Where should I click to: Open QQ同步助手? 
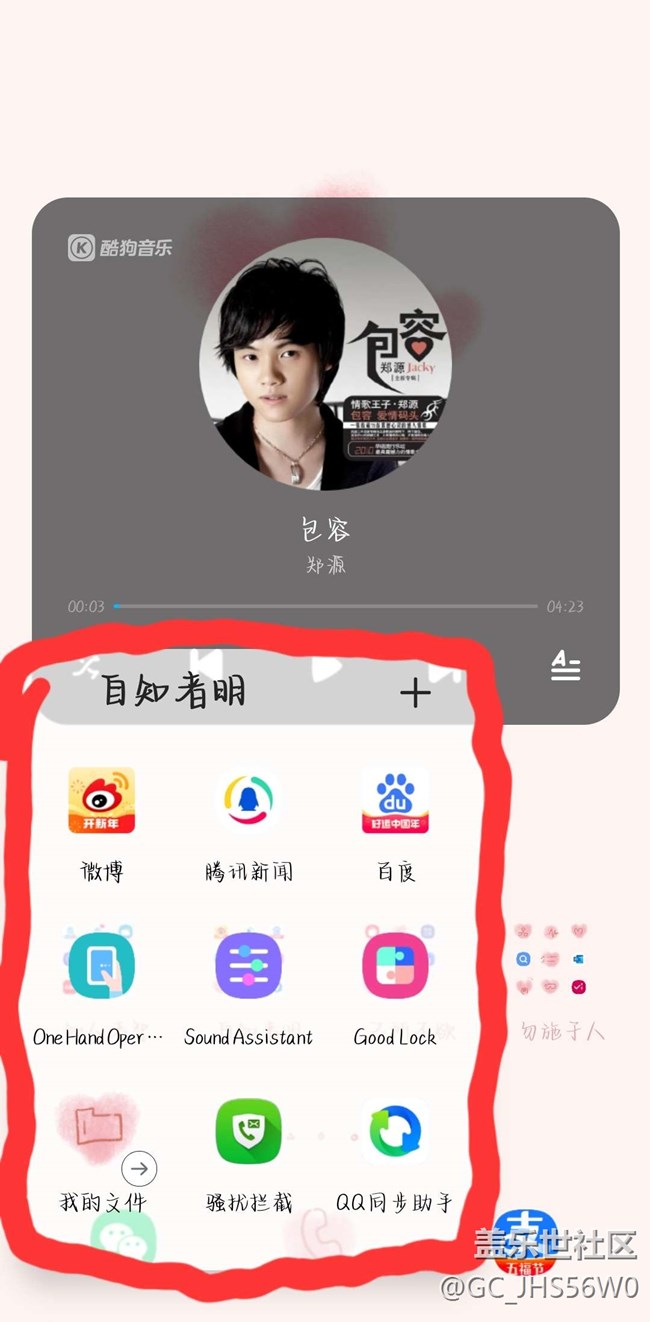coord(395,1130)
